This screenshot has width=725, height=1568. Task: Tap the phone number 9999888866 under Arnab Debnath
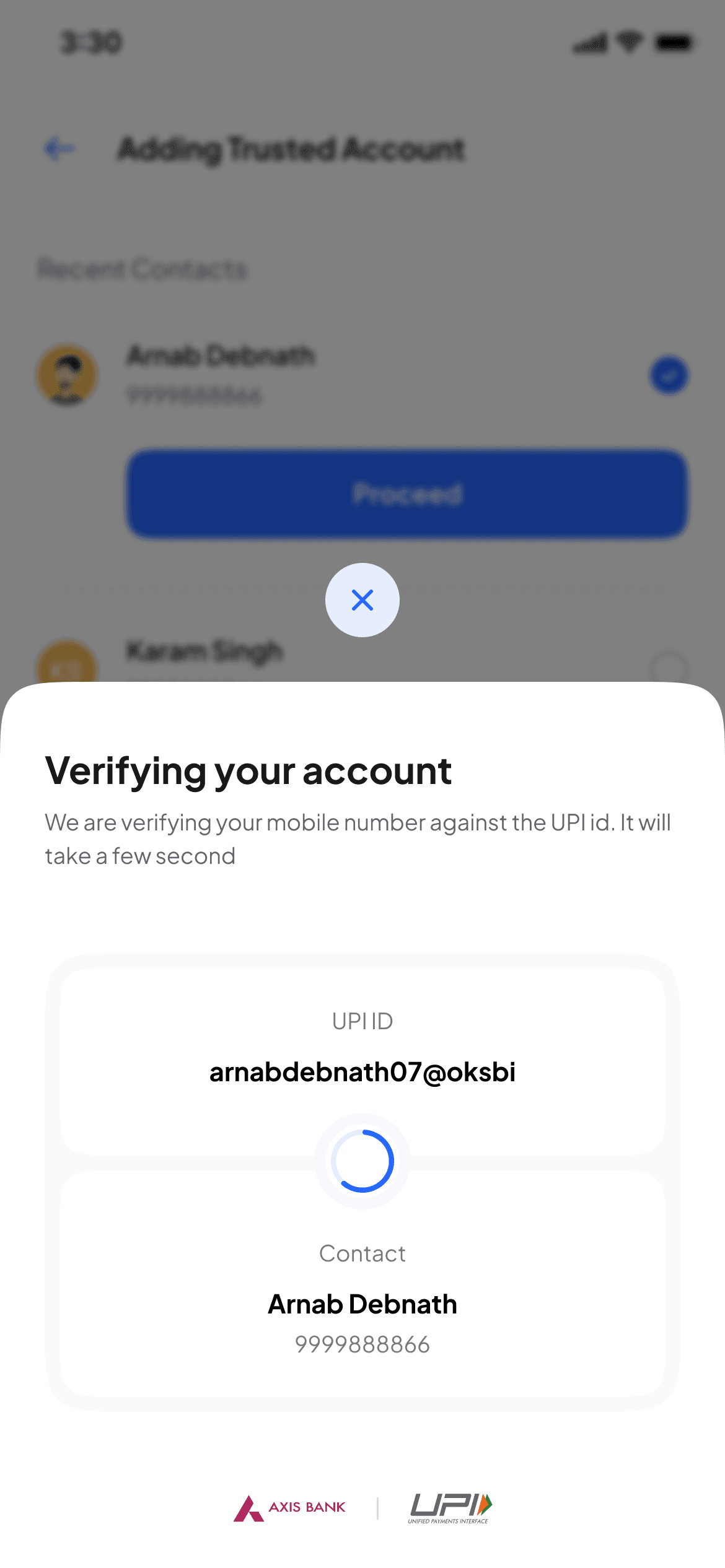362,1343
